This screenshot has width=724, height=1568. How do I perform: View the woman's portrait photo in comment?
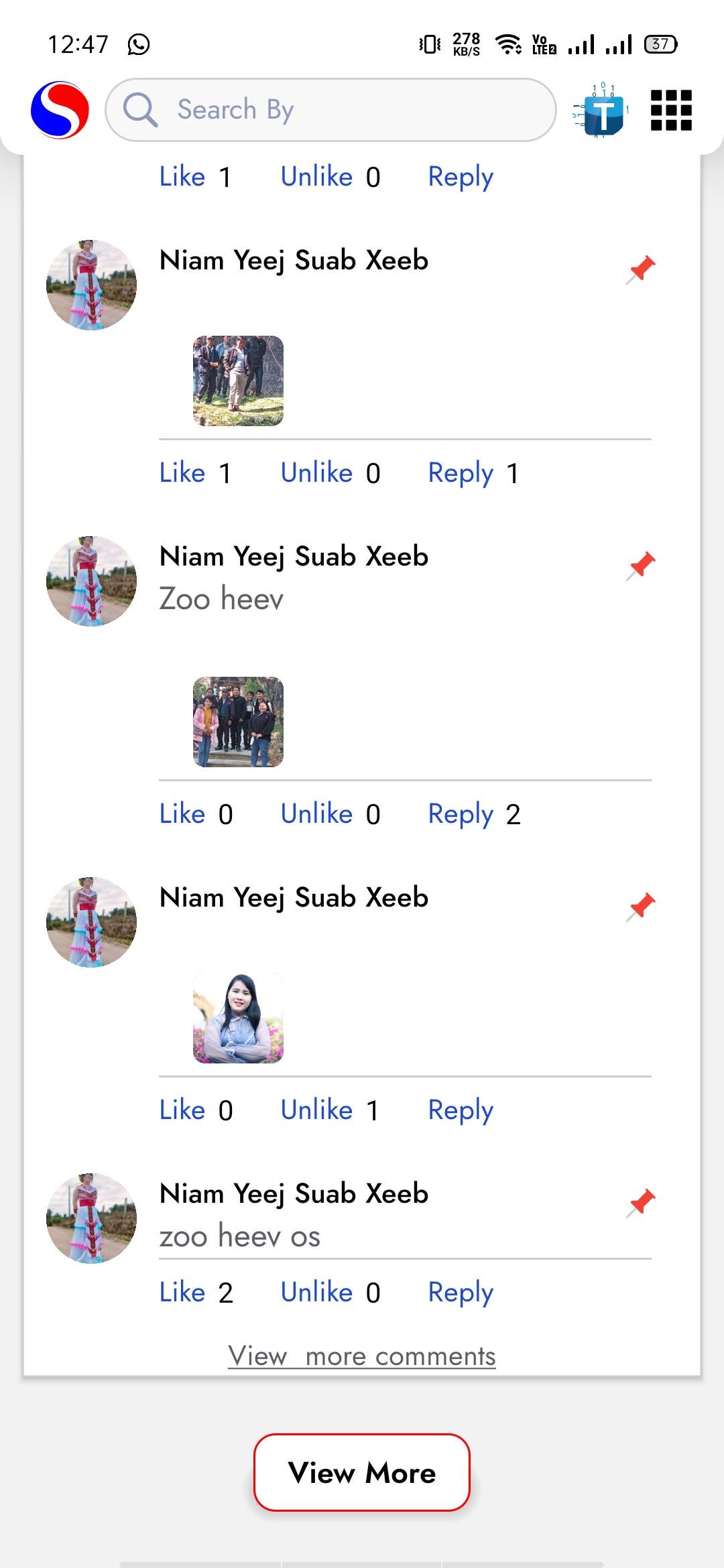(x=238, y=1018)
